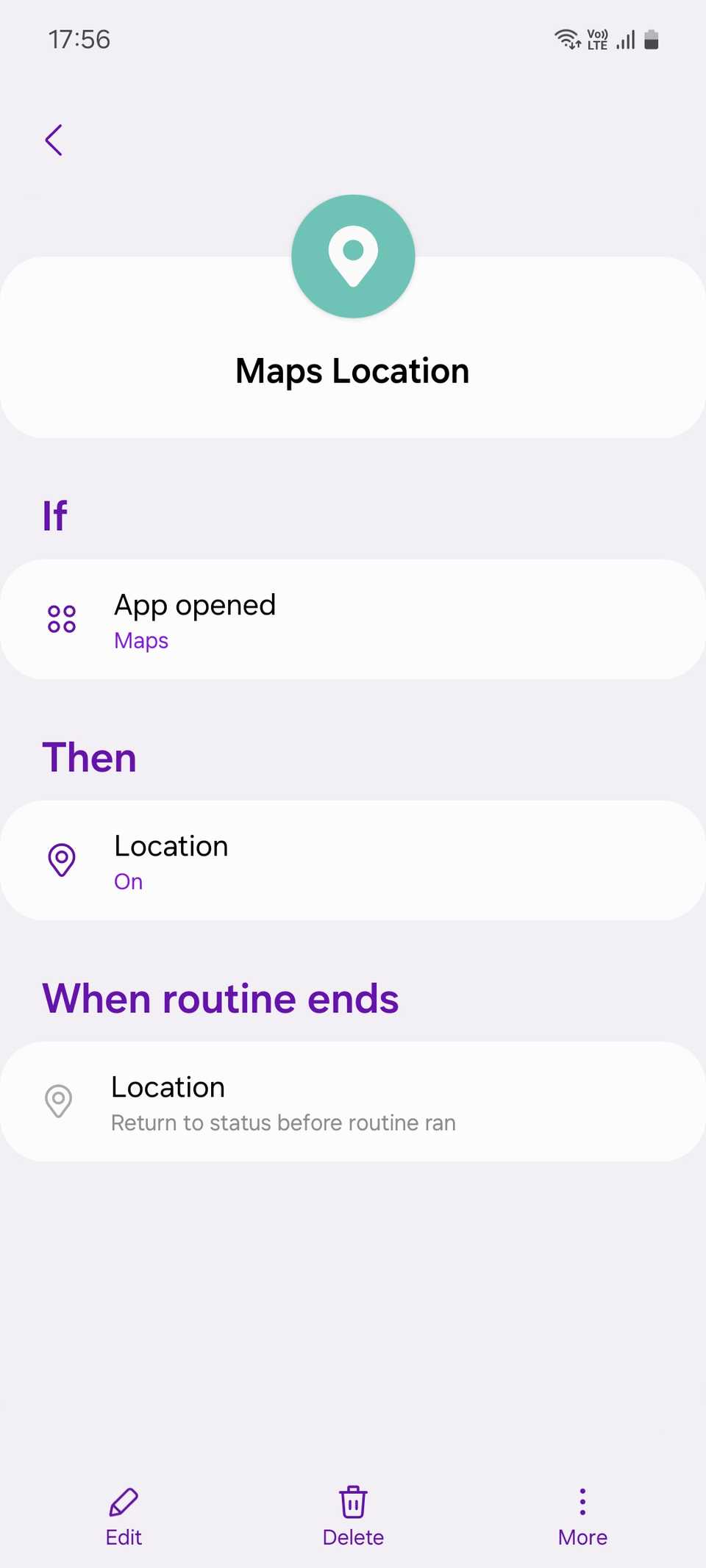The image size is (706, 1568).
Task: Open Location setting under When routine ends
Action: [353, 1102]
